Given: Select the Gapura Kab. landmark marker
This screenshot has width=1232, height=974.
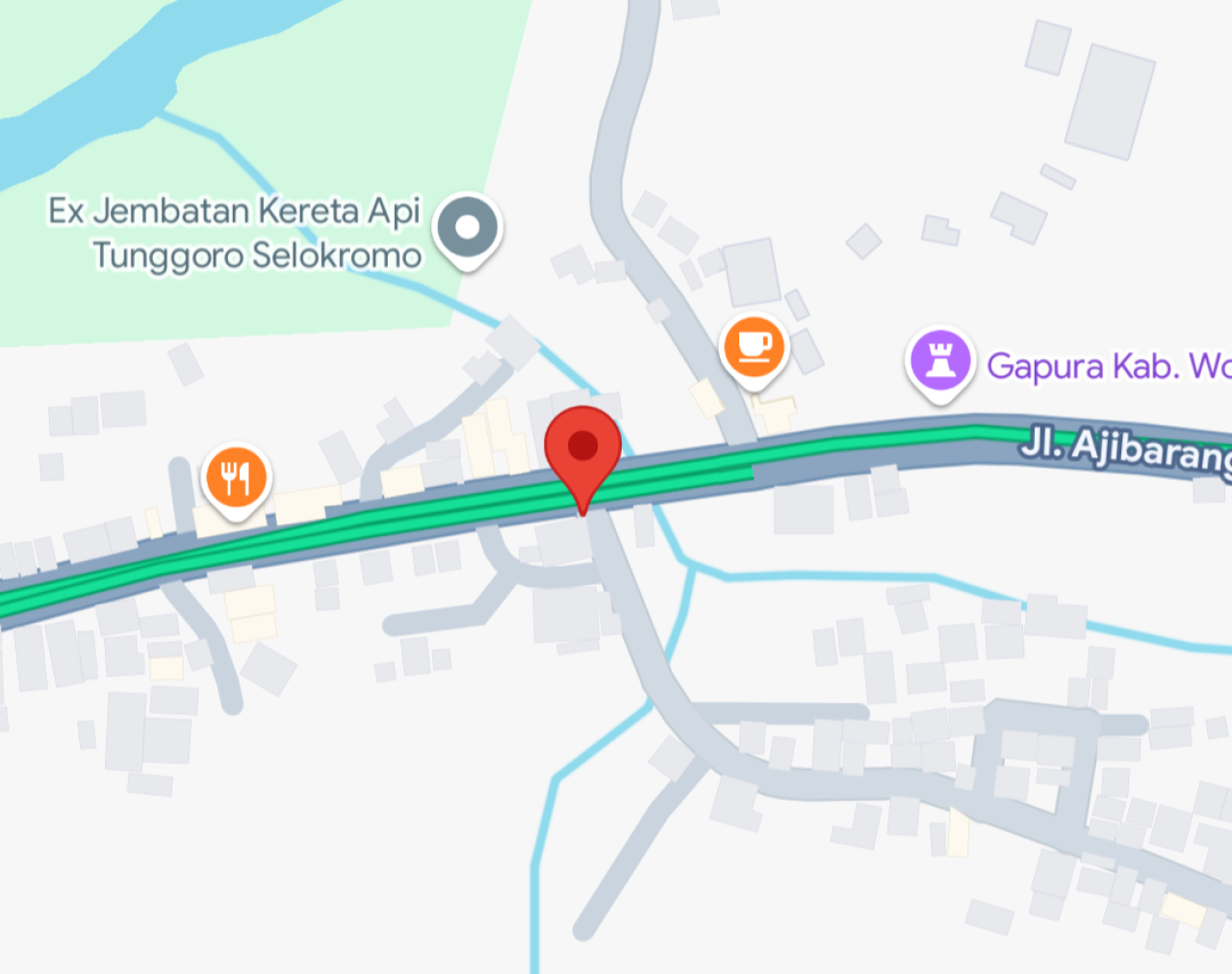Looking at the screenshot, I should coord(940,362).
